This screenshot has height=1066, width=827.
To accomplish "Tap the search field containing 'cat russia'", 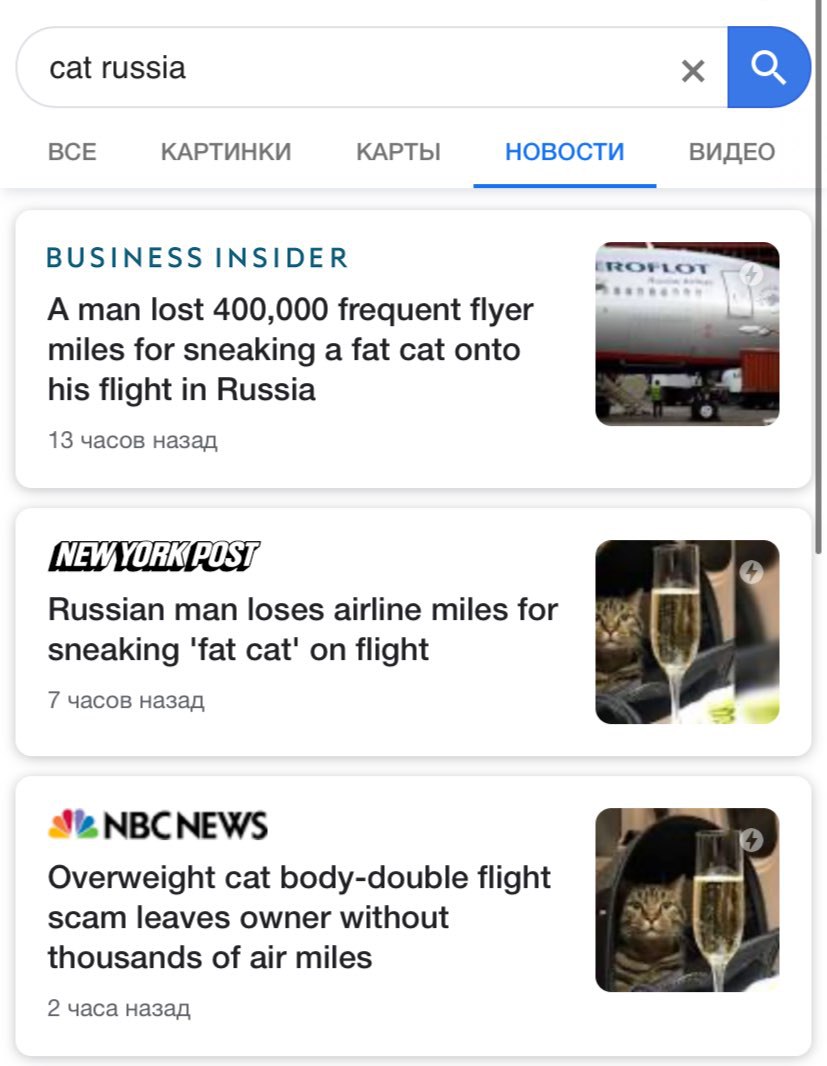I will [x=340, y=68].
